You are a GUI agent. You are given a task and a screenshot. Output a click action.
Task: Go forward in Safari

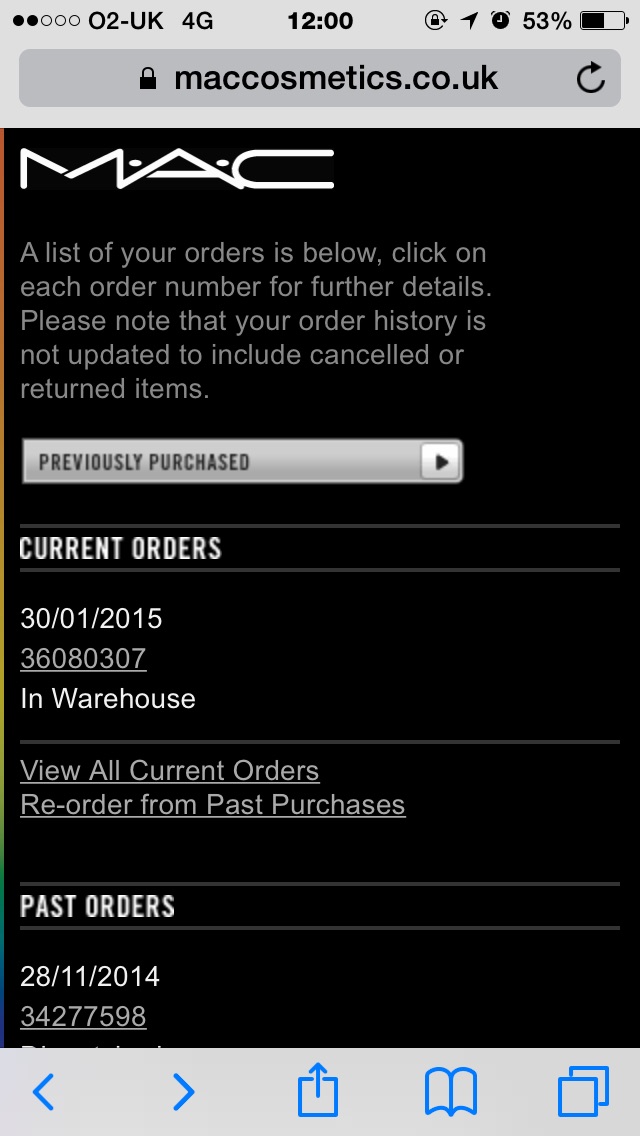click(x=183, y=1092)
